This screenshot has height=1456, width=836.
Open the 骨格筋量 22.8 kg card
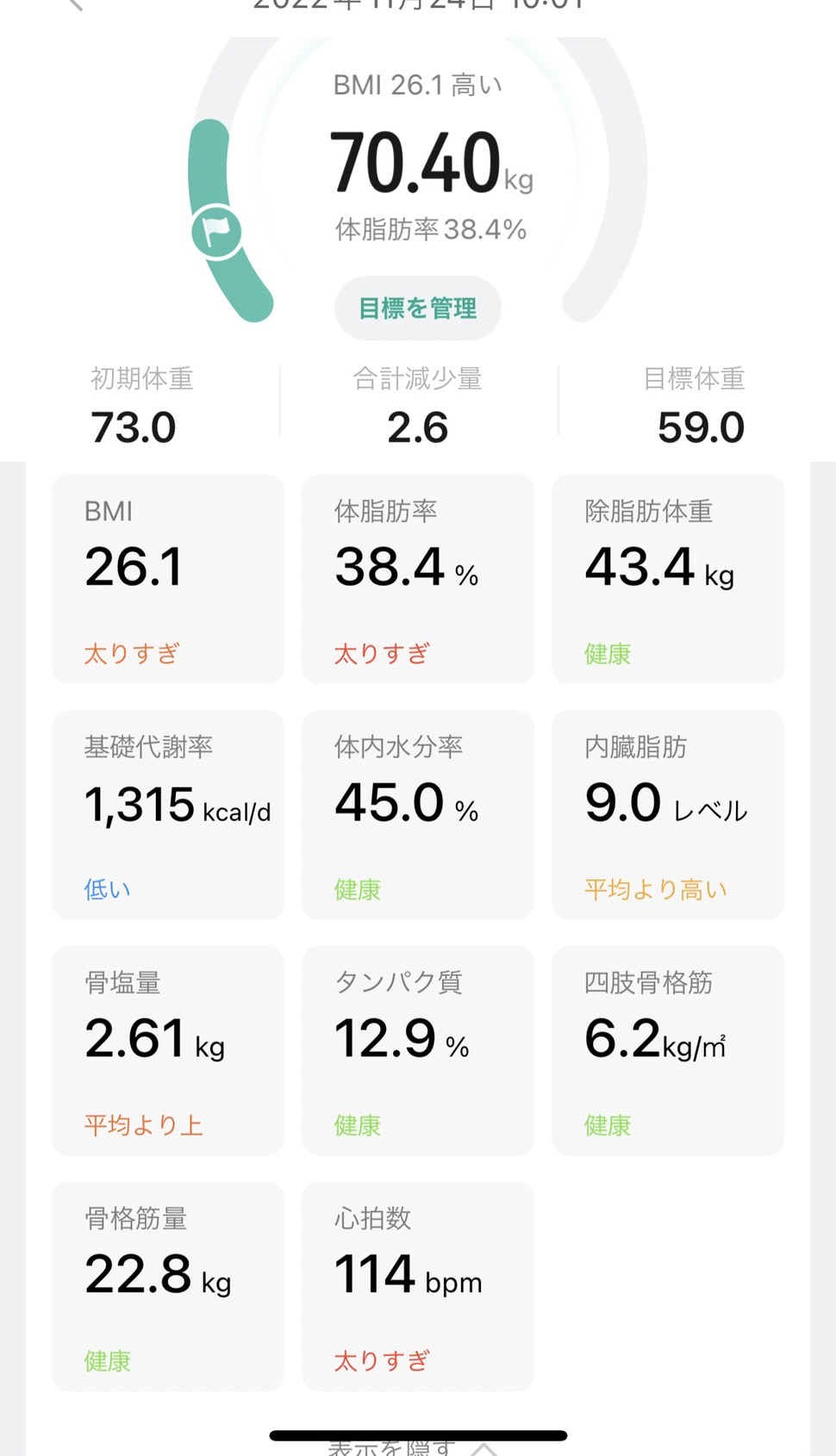coord(168,1286)
